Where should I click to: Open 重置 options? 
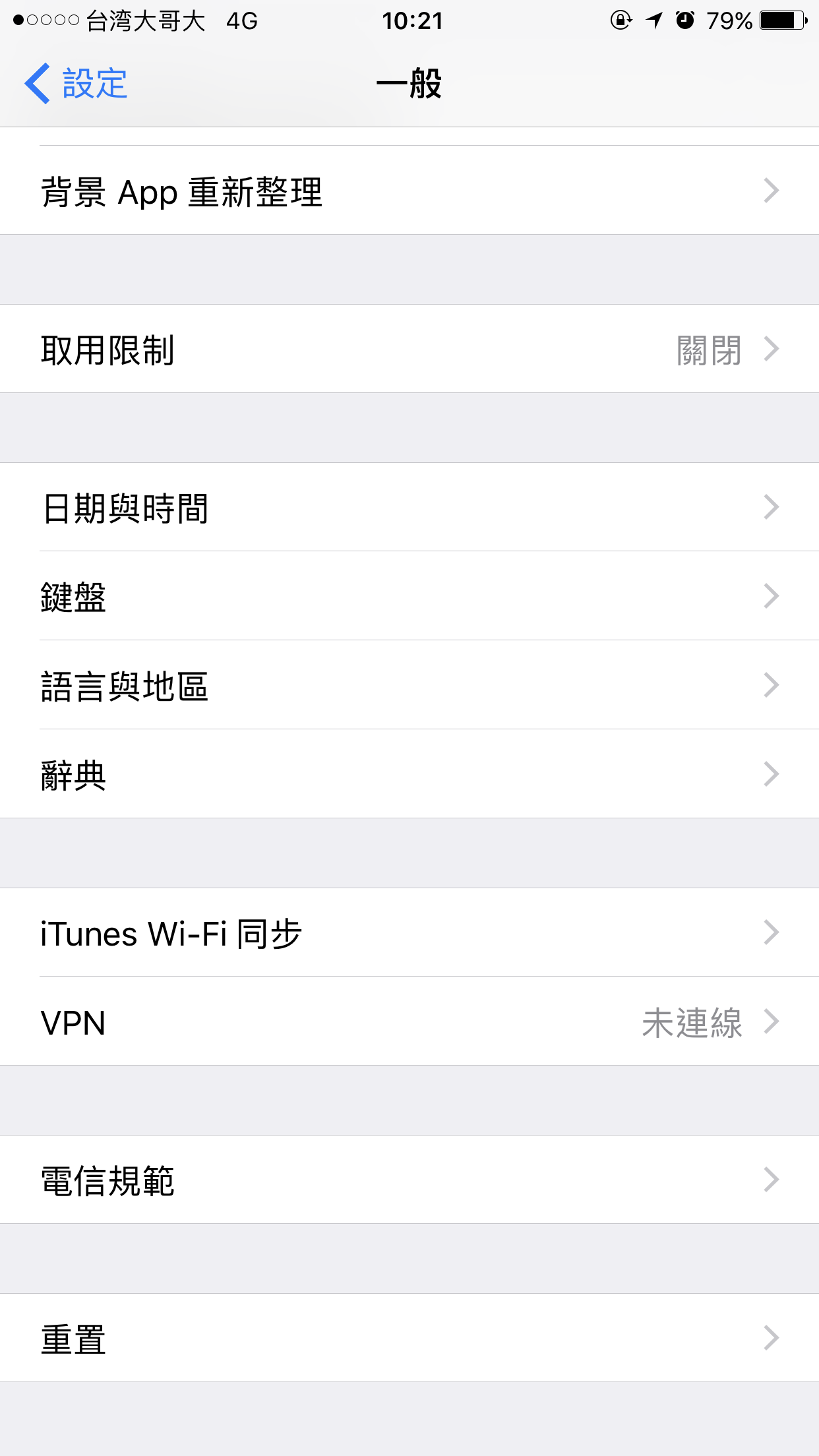coord(409,1339)
